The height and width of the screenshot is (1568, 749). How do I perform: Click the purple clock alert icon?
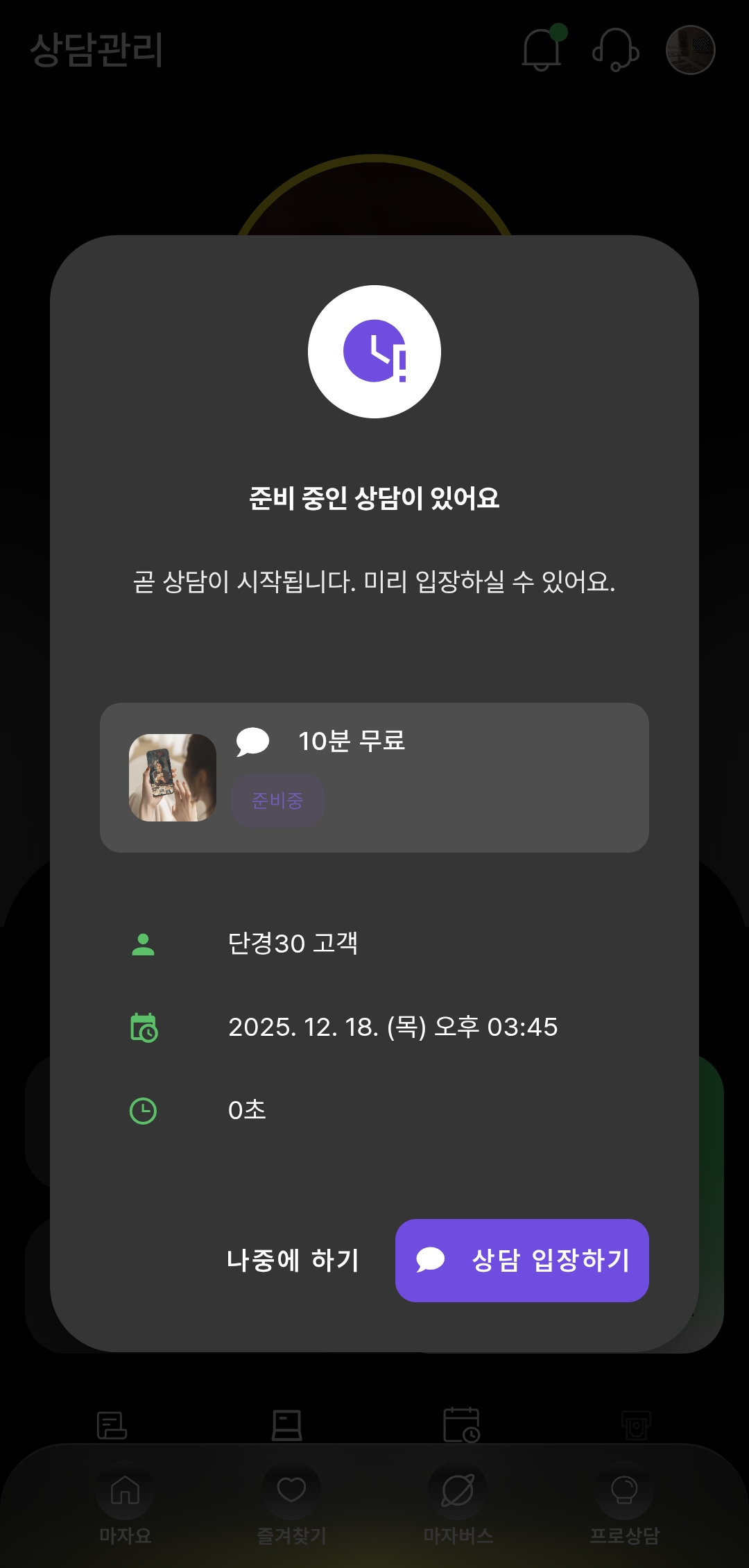[374, 352]
